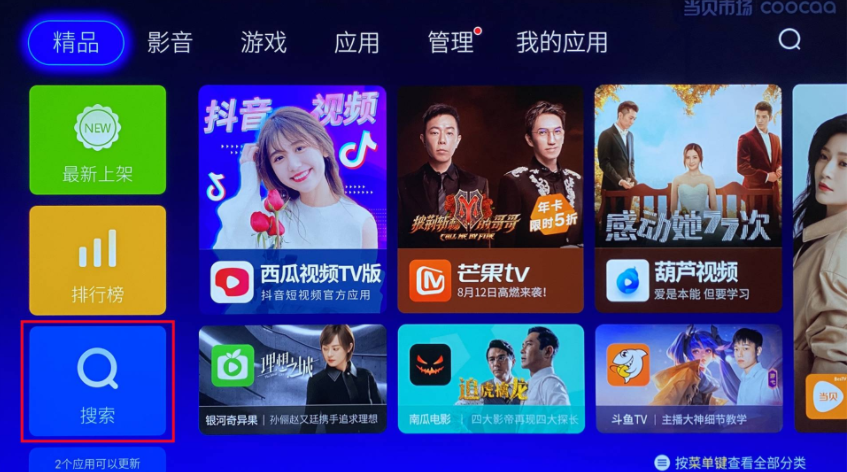Open the 我的应用 tab
The image size is (847, 472).
coord(561,43)
